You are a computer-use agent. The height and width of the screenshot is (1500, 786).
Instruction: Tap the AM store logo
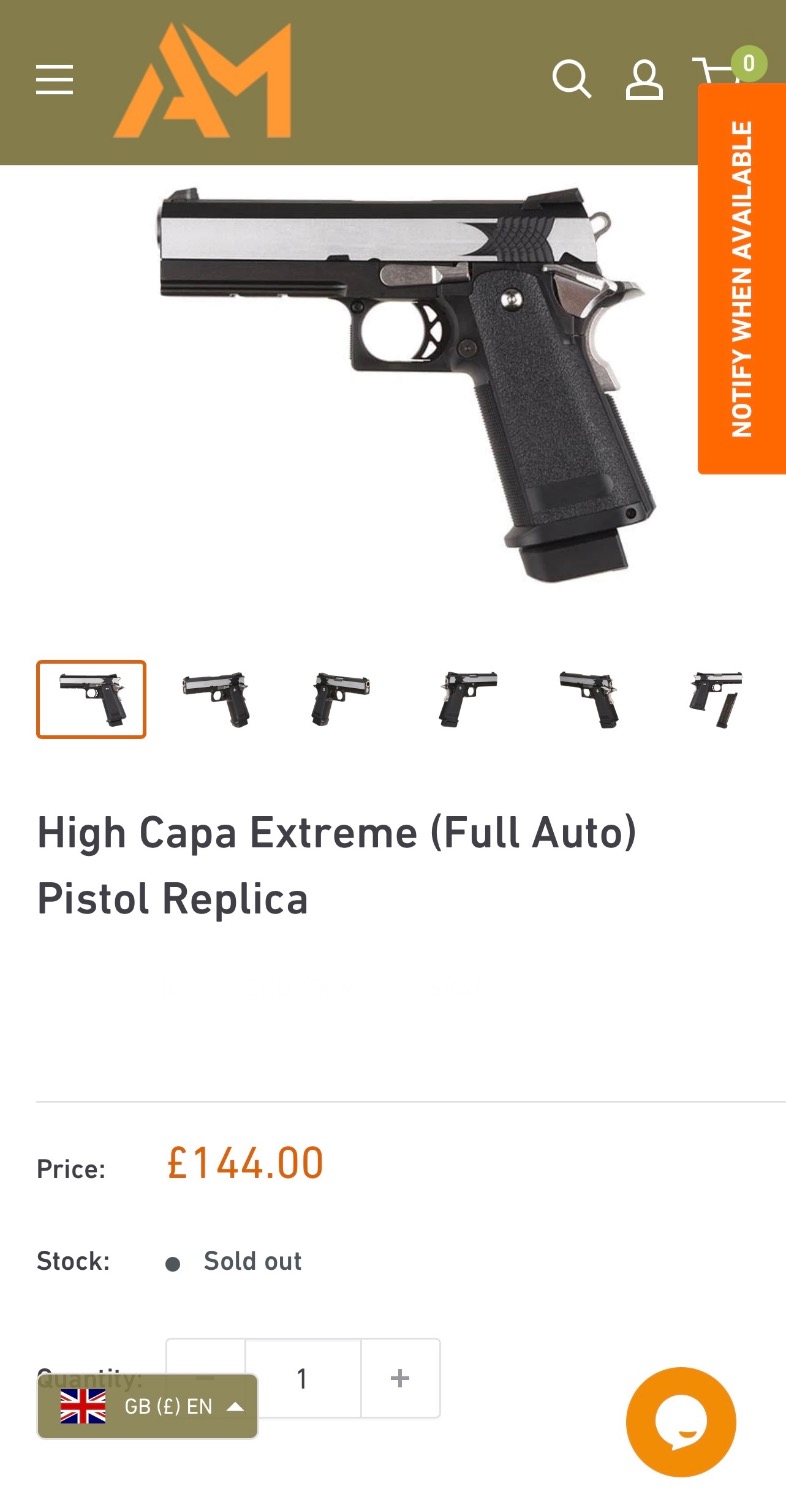click(x=203, y=80)
